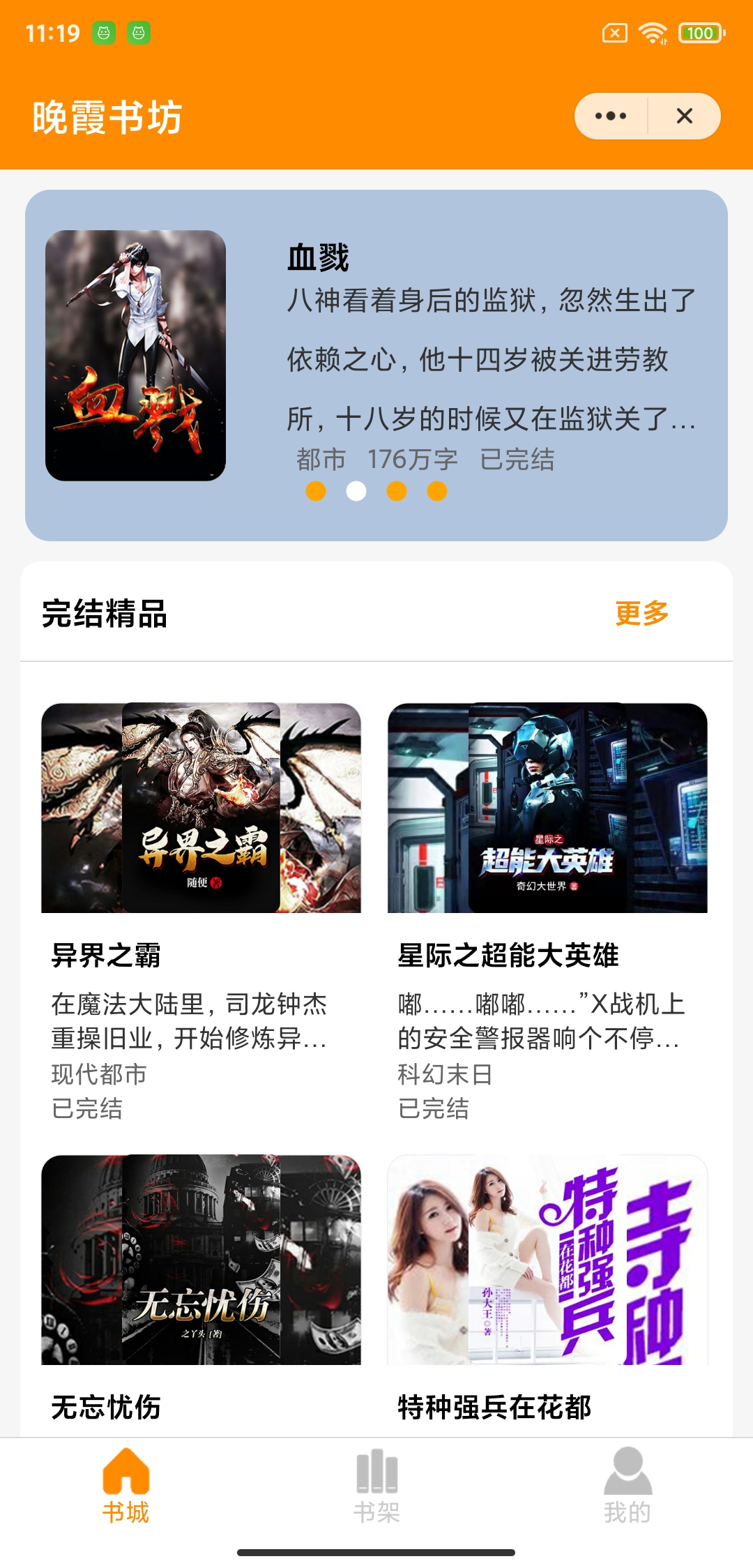753x1568 pixels.
Task: Open the mini-program more options menu
Action: (611, 116)
